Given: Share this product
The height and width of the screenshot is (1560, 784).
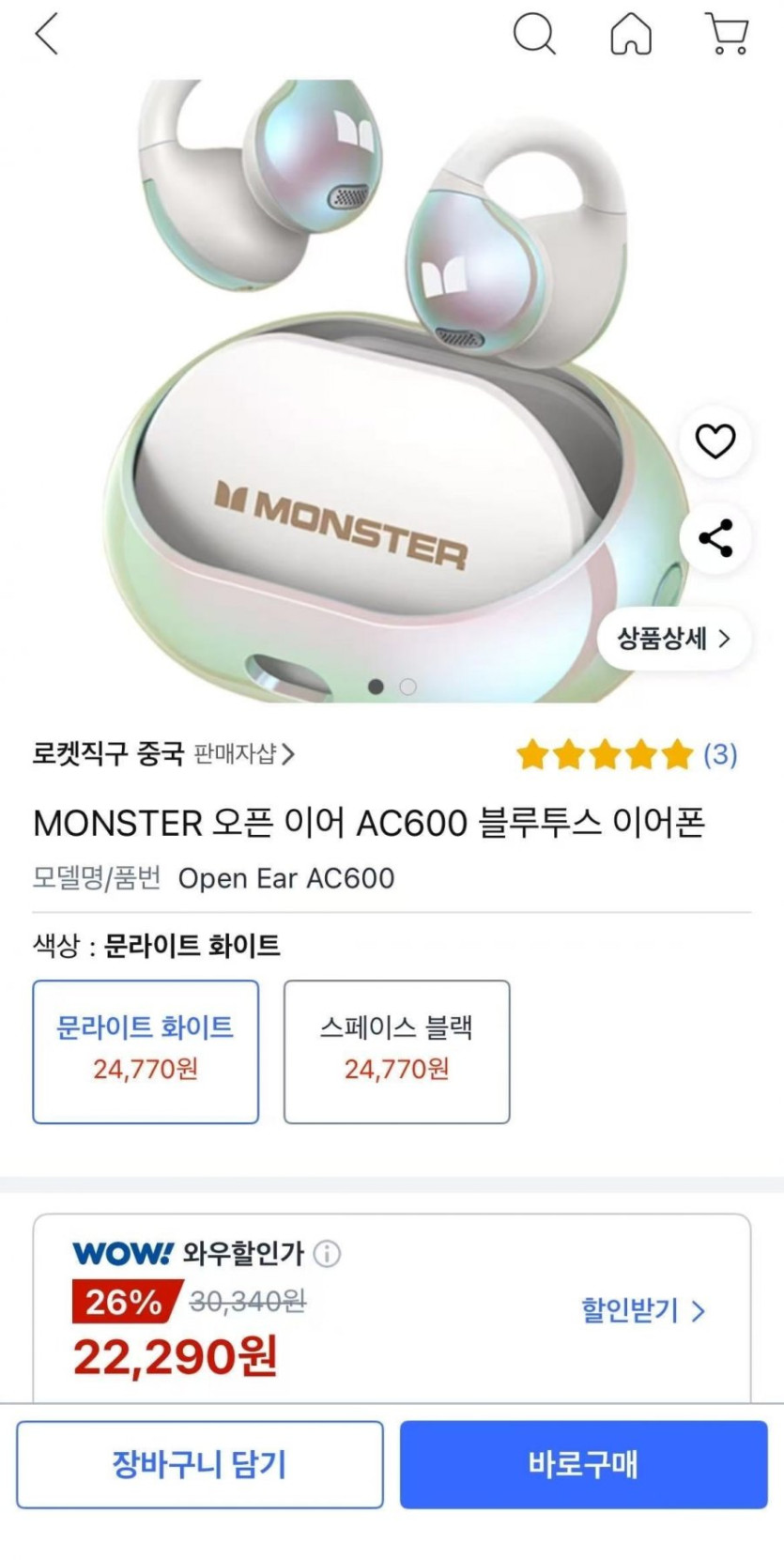Looking at the screenshot, I should click(715, 538).
